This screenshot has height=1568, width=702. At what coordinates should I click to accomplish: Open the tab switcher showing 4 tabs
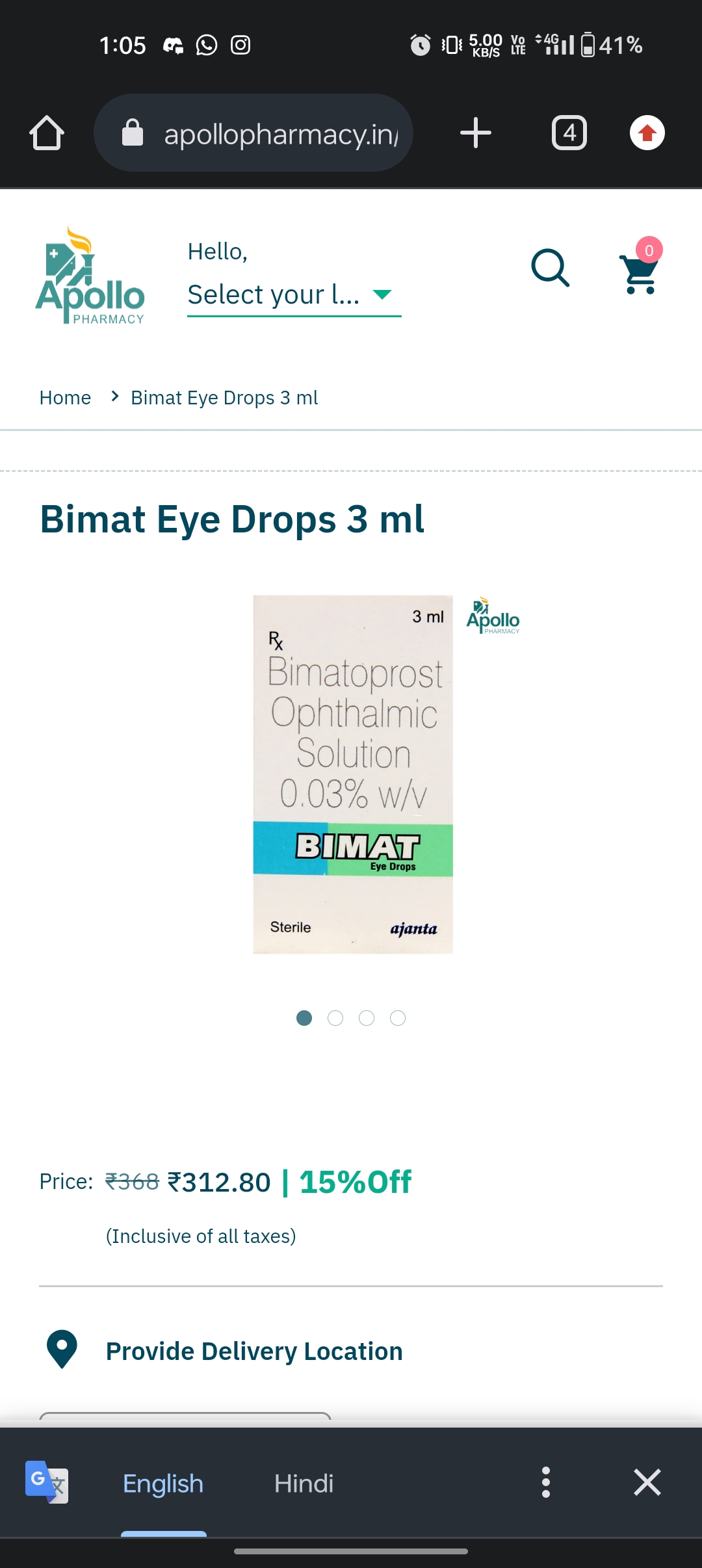[x=569, y=133]
